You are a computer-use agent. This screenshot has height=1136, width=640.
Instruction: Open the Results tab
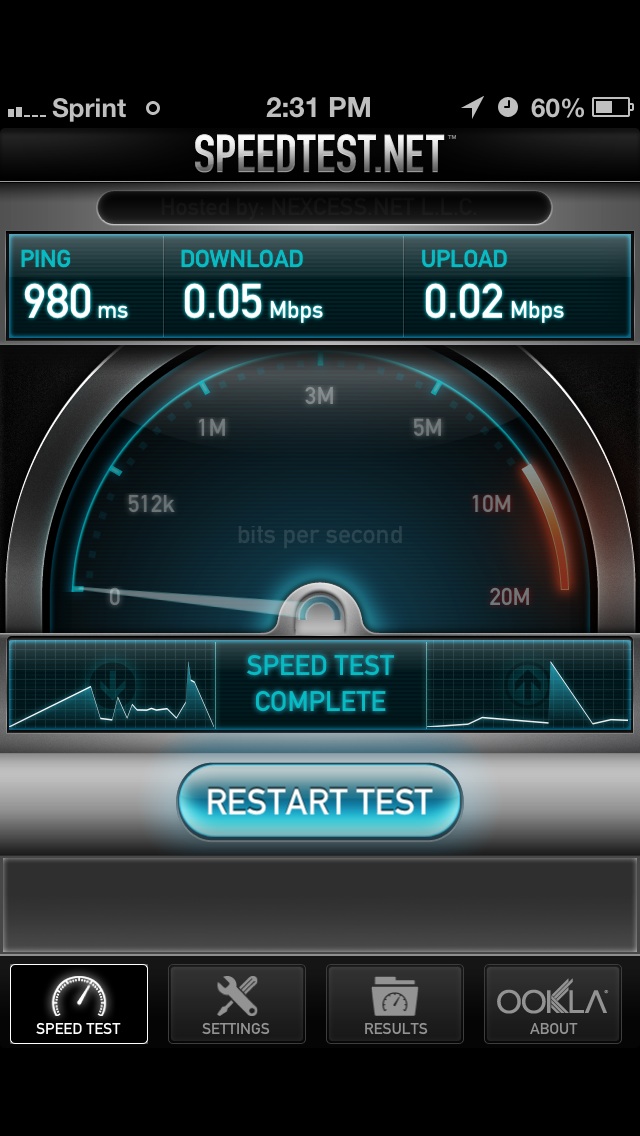(395, 1003)
